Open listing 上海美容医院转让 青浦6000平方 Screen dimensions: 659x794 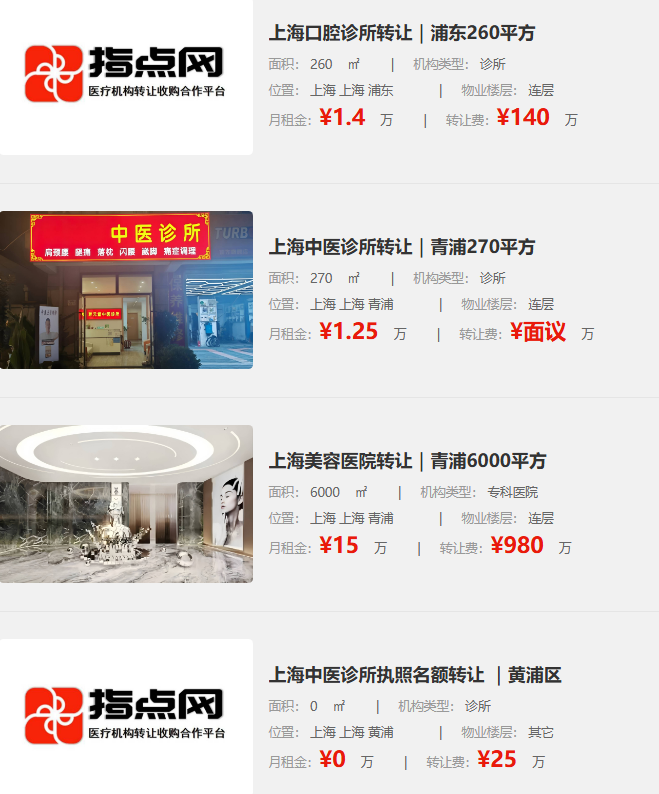(407, 461)
